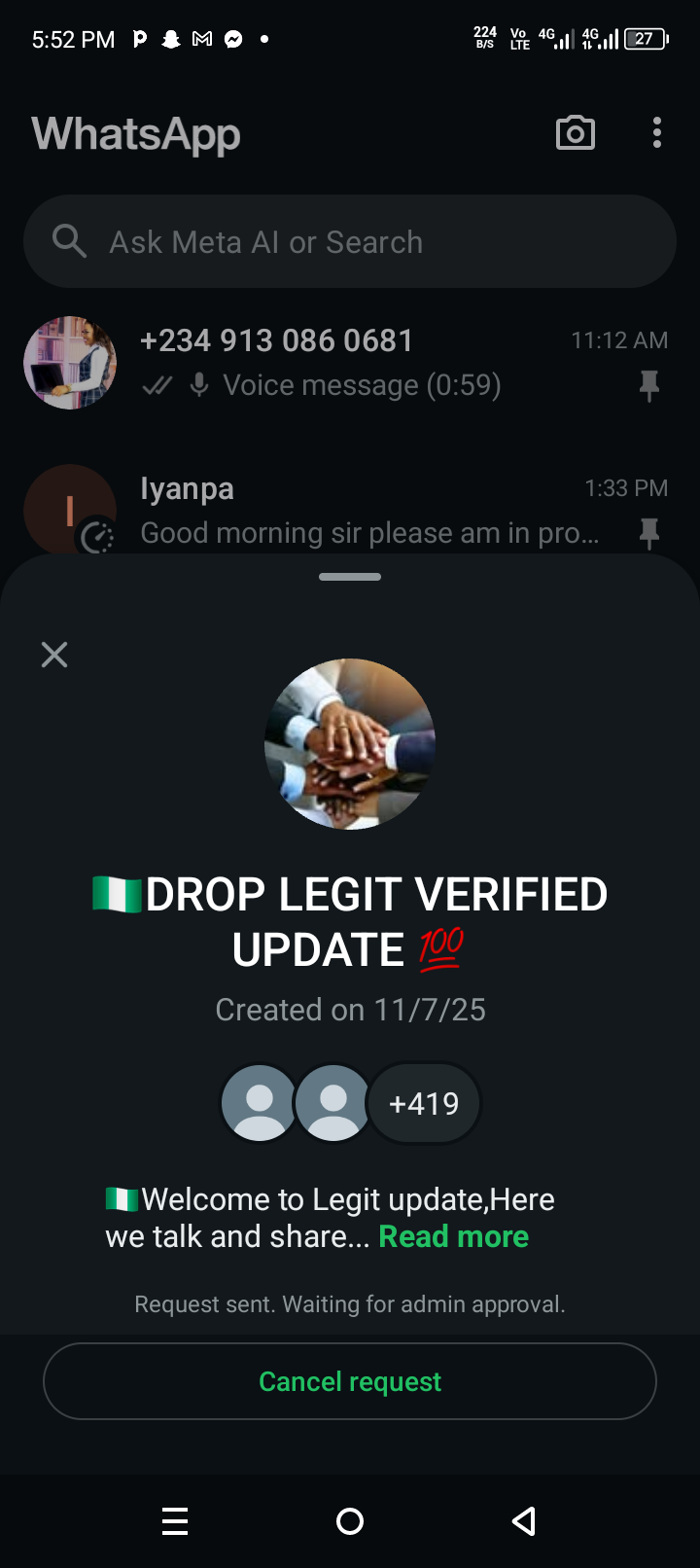
Task: Open the chat with +234 913 086 0681
Action: pyautogui.click(x=350, y=363)
